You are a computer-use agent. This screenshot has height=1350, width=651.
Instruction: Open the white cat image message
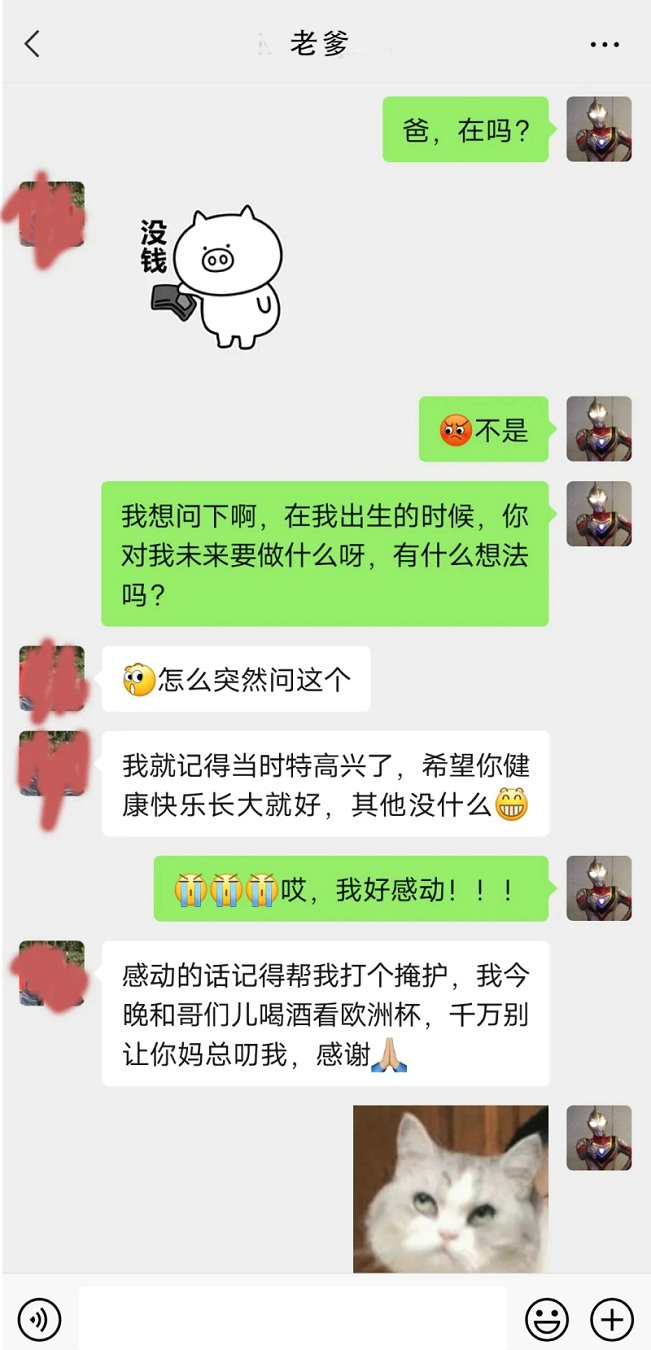450,1188
